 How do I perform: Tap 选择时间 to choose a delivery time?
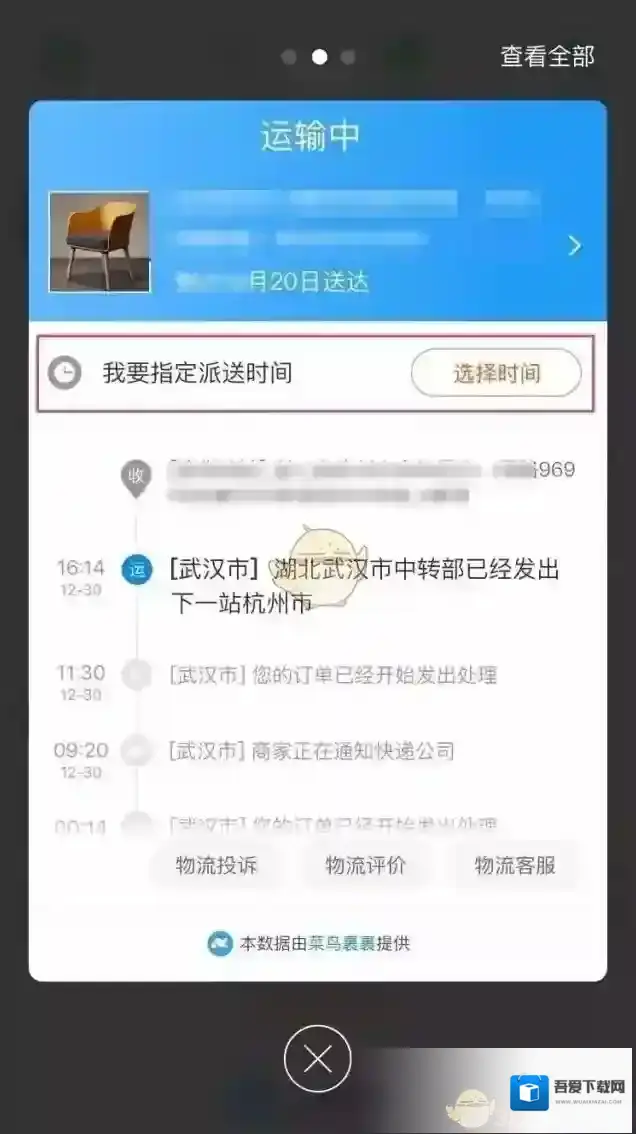pos(496,374)
